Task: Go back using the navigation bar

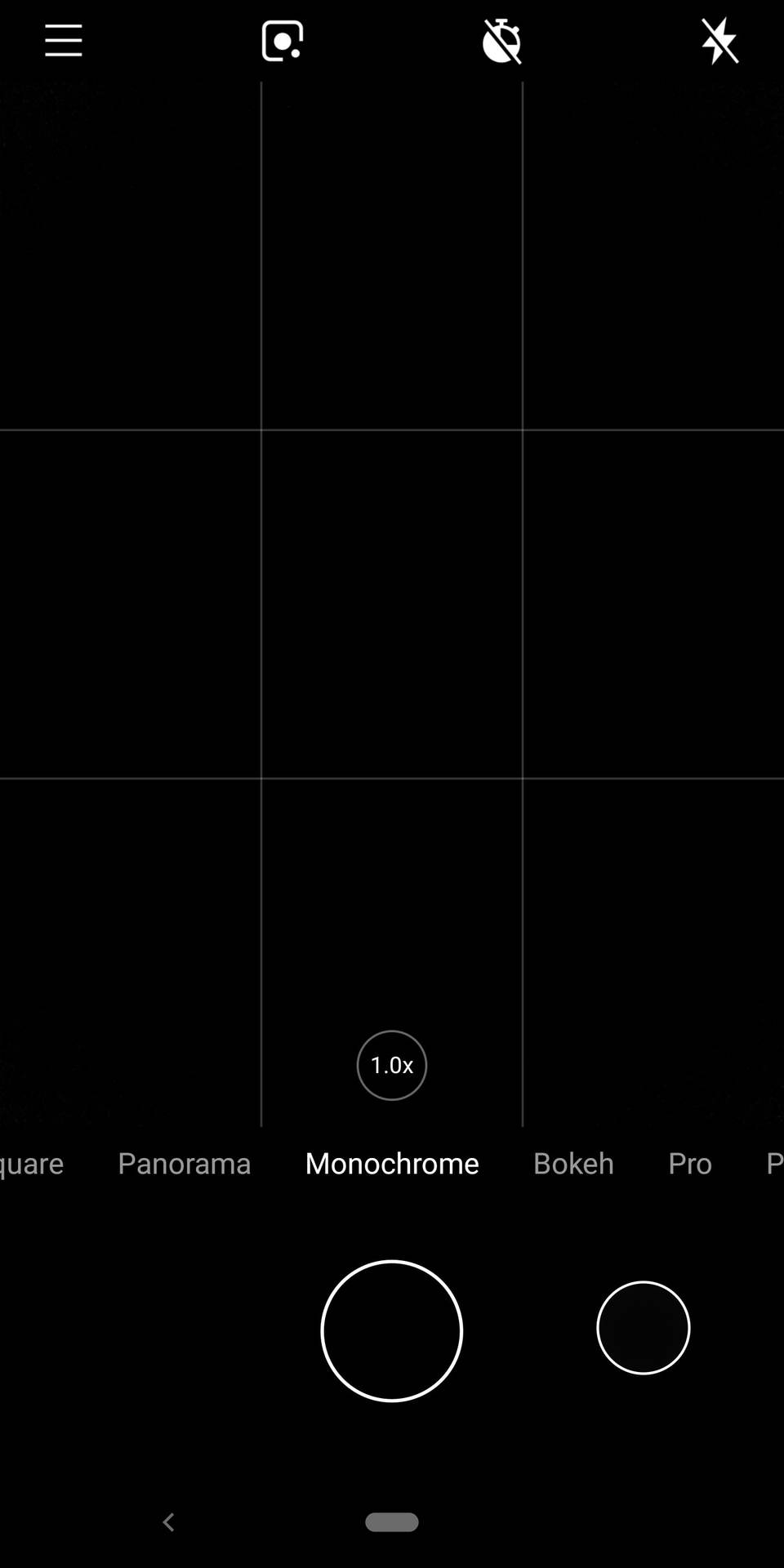Action: click(x=169, y=1522)
